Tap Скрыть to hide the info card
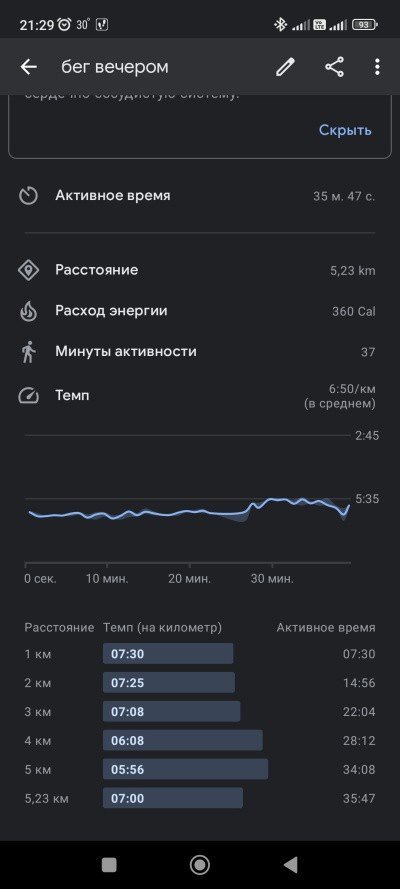The height and width of the screenshot is (889, 400). 345,130
